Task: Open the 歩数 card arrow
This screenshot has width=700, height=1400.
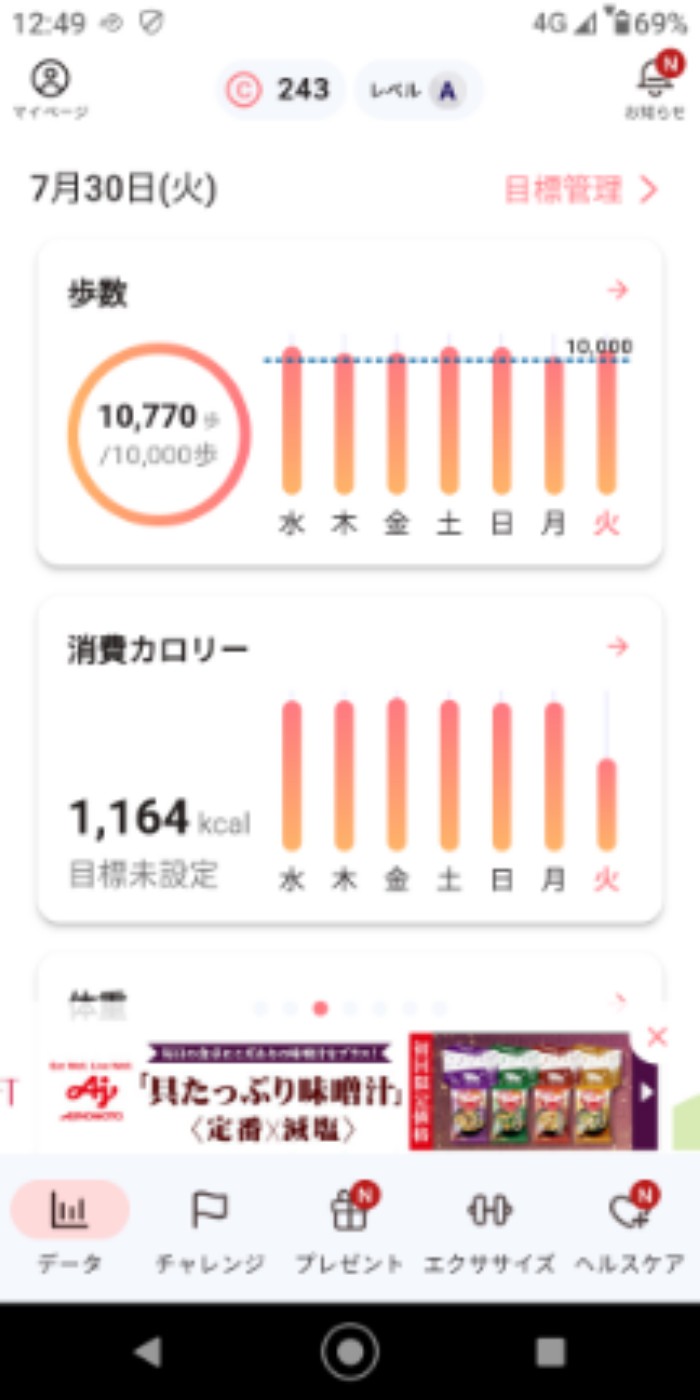Action: click(x=618, y=291)
